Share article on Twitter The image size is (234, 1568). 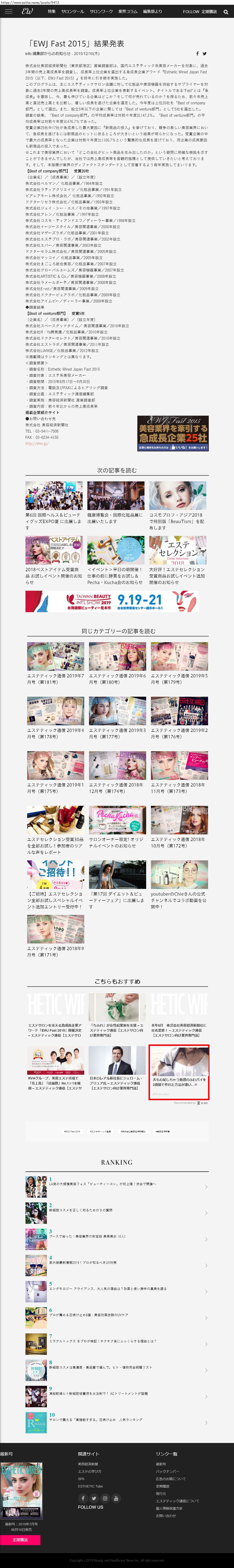click(204, 54)
